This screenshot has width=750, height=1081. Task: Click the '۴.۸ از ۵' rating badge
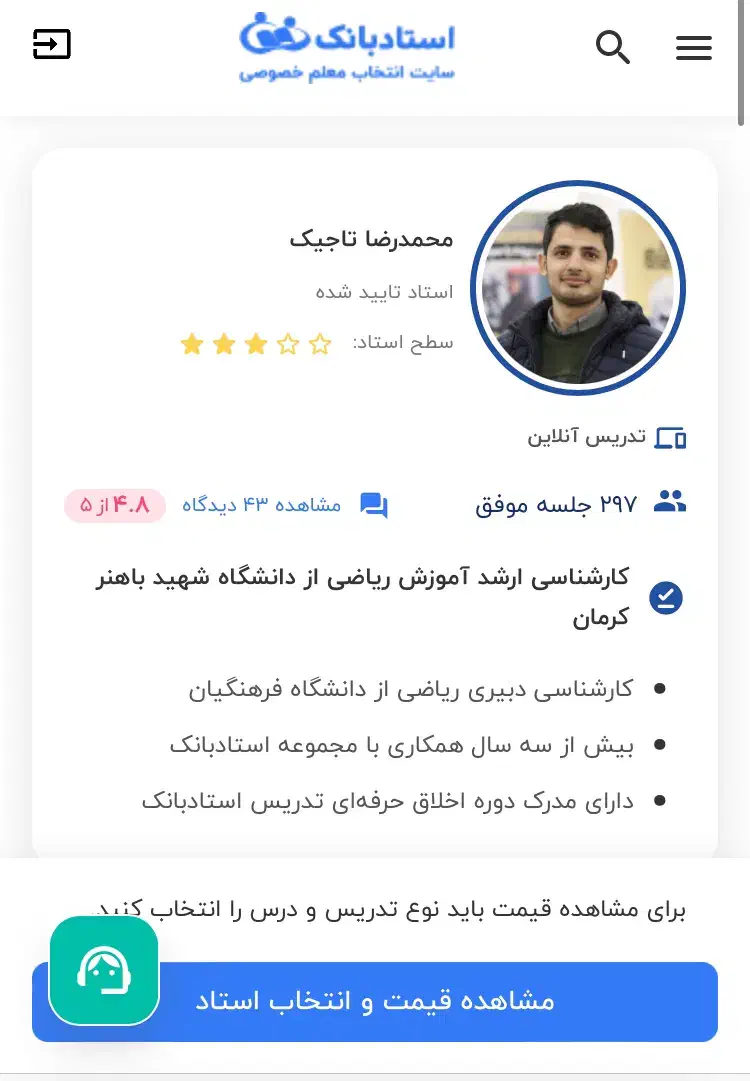point(114,505)
